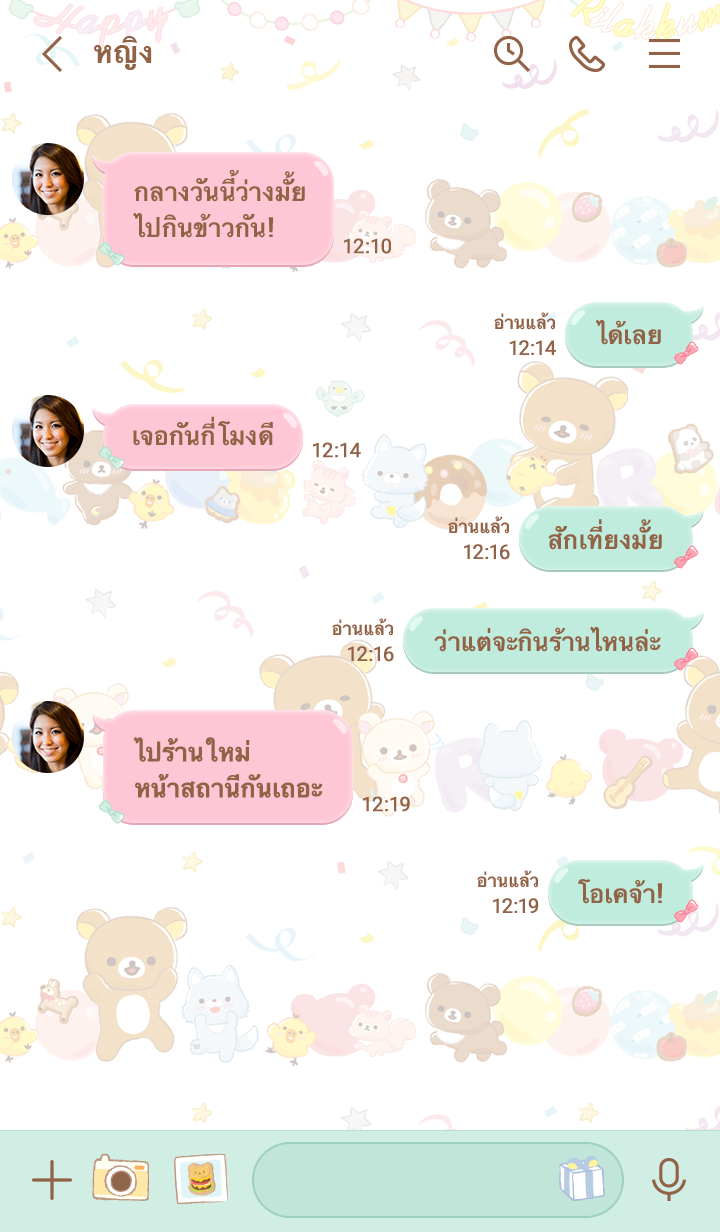720x1232 pixels.
Task: Open the chat options menu
Action: (664, 54)
